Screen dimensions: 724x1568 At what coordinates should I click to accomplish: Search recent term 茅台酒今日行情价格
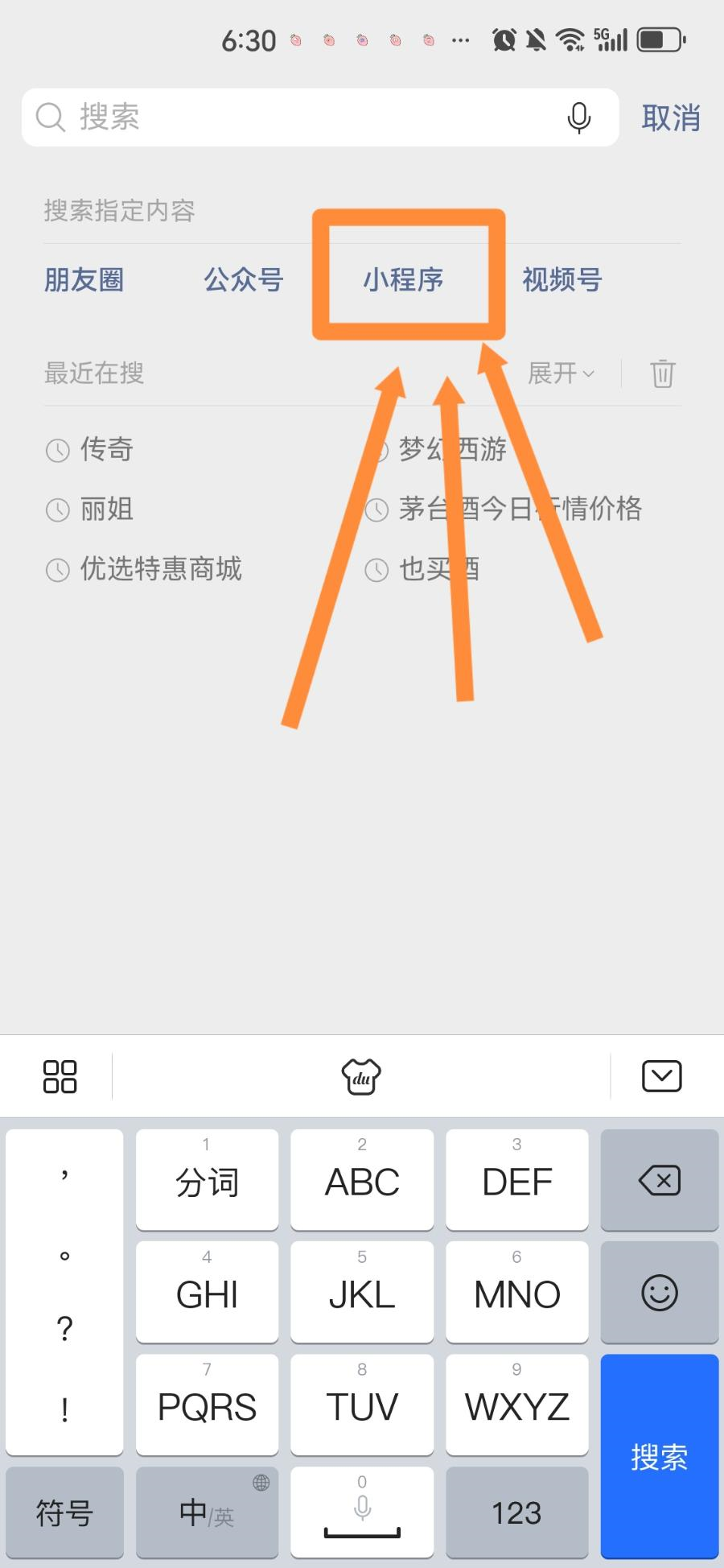click(x=520, y=509)
